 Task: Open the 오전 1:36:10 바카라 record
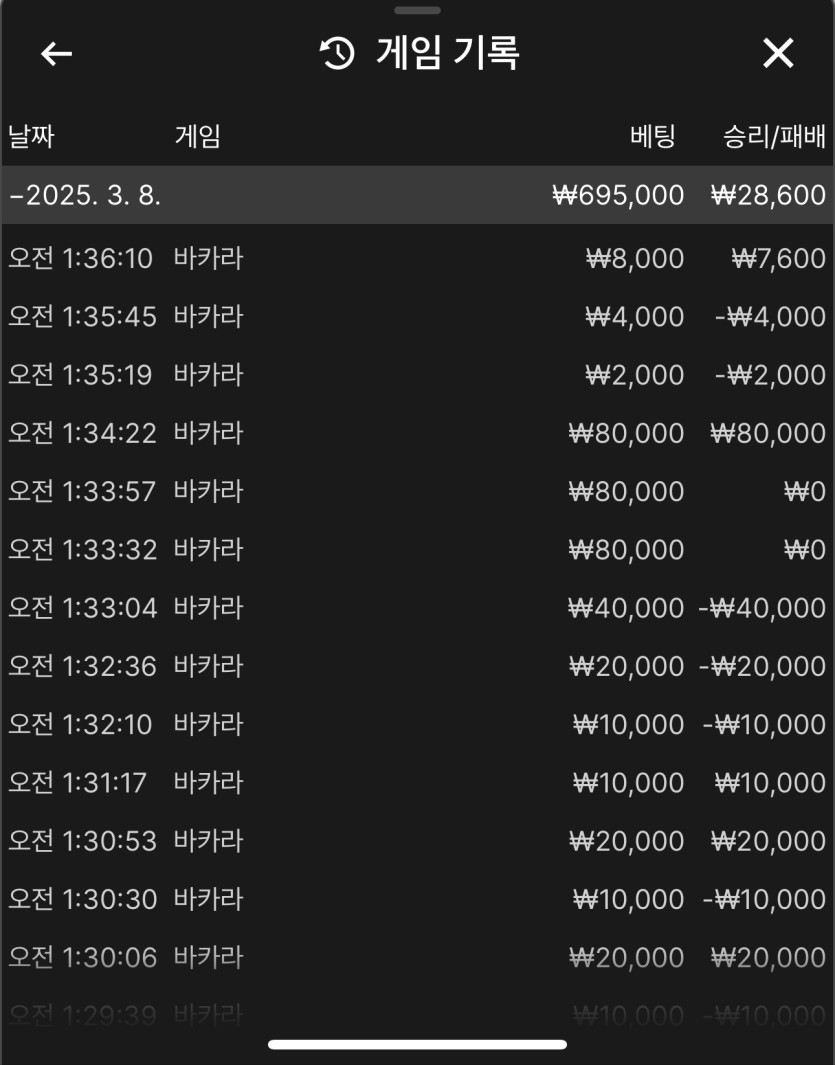click(417, 259)
